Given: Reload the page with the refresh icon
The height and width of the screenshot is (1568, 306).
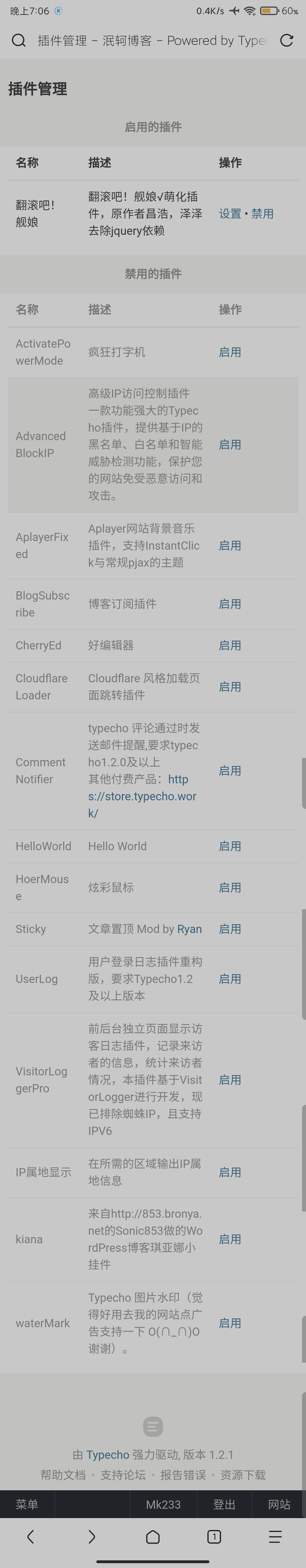Looking at the screenshot, I should coord(286,40).
